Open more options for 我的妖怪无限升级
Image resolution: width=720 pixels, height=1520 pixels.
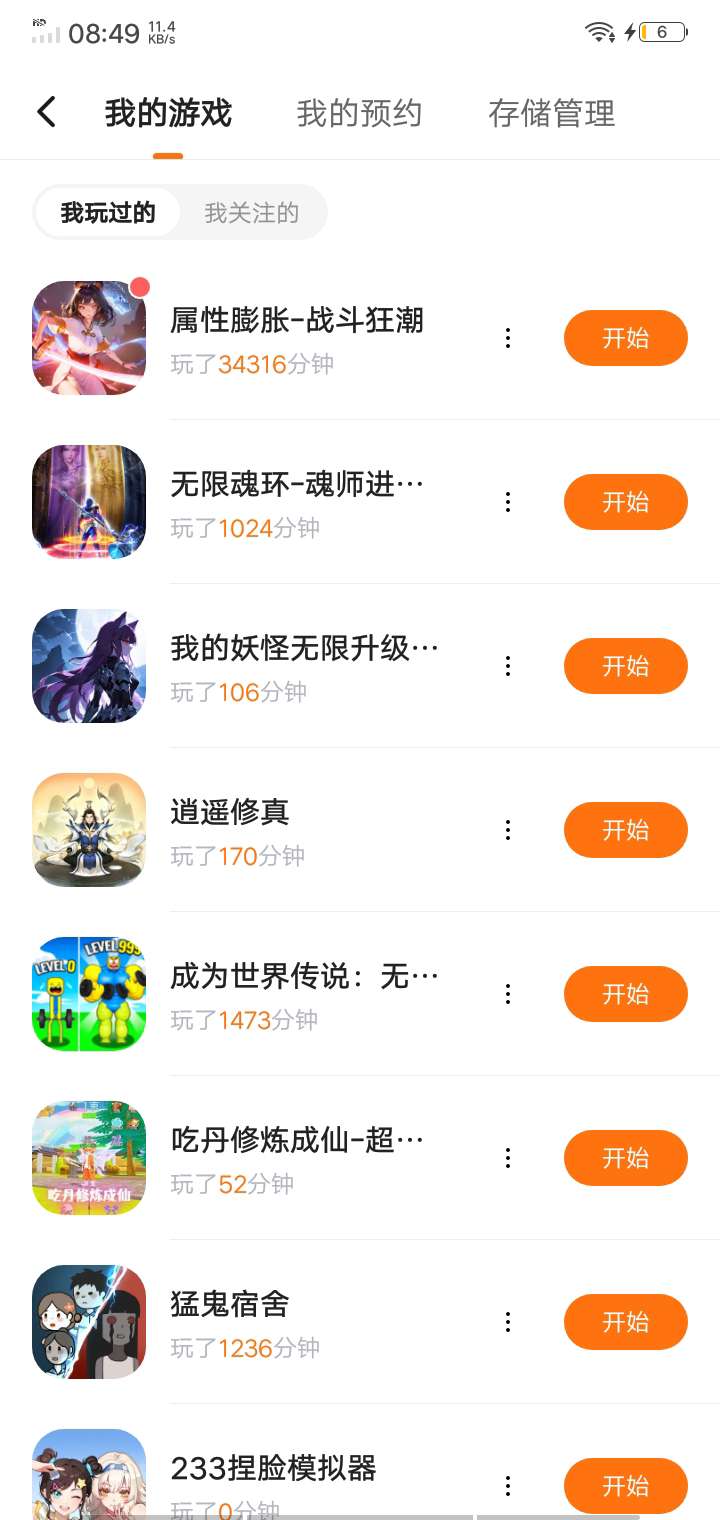click(x=508, y=666)
